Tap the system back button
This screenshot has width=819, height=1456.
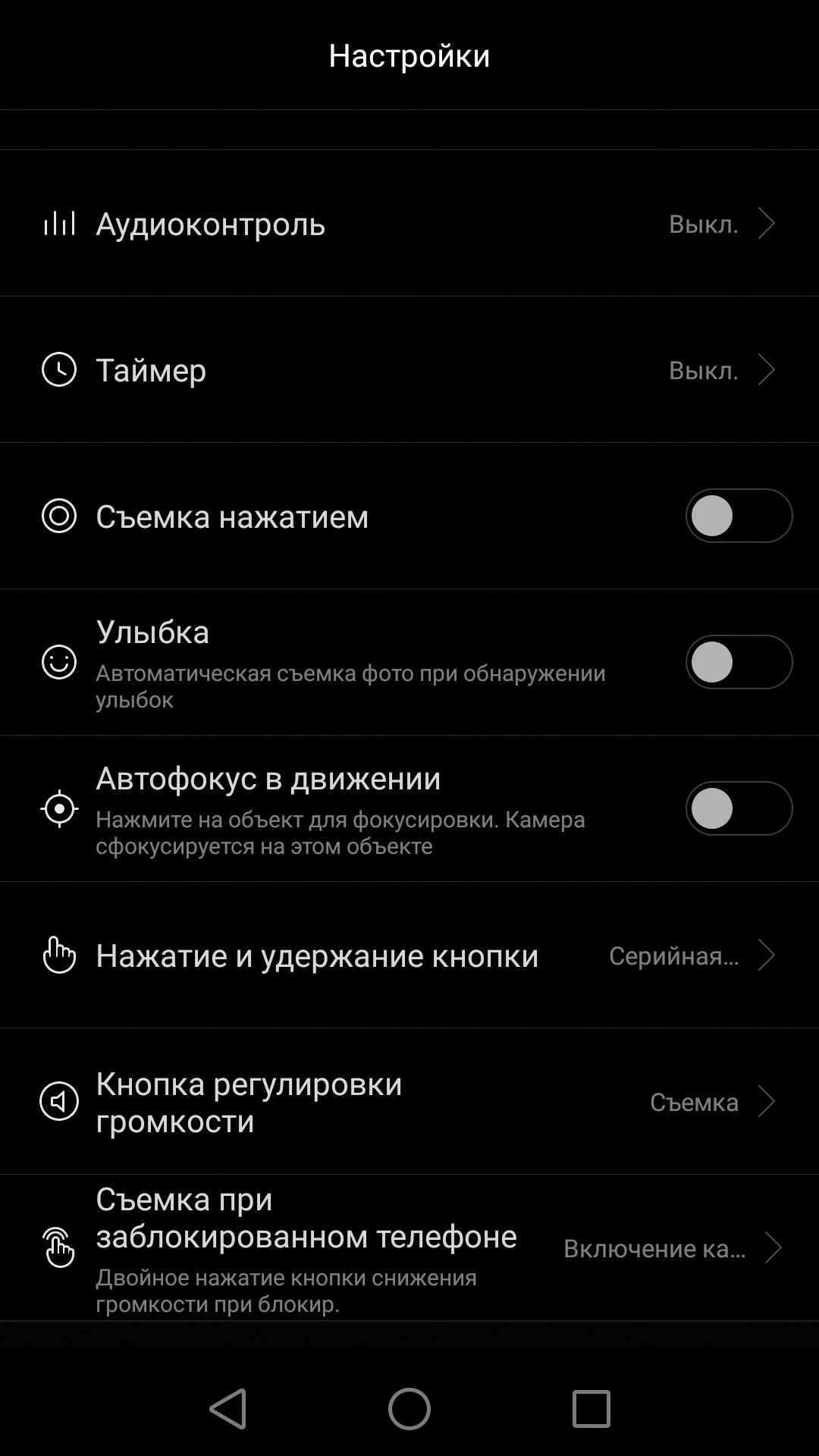coord(228,1409)
